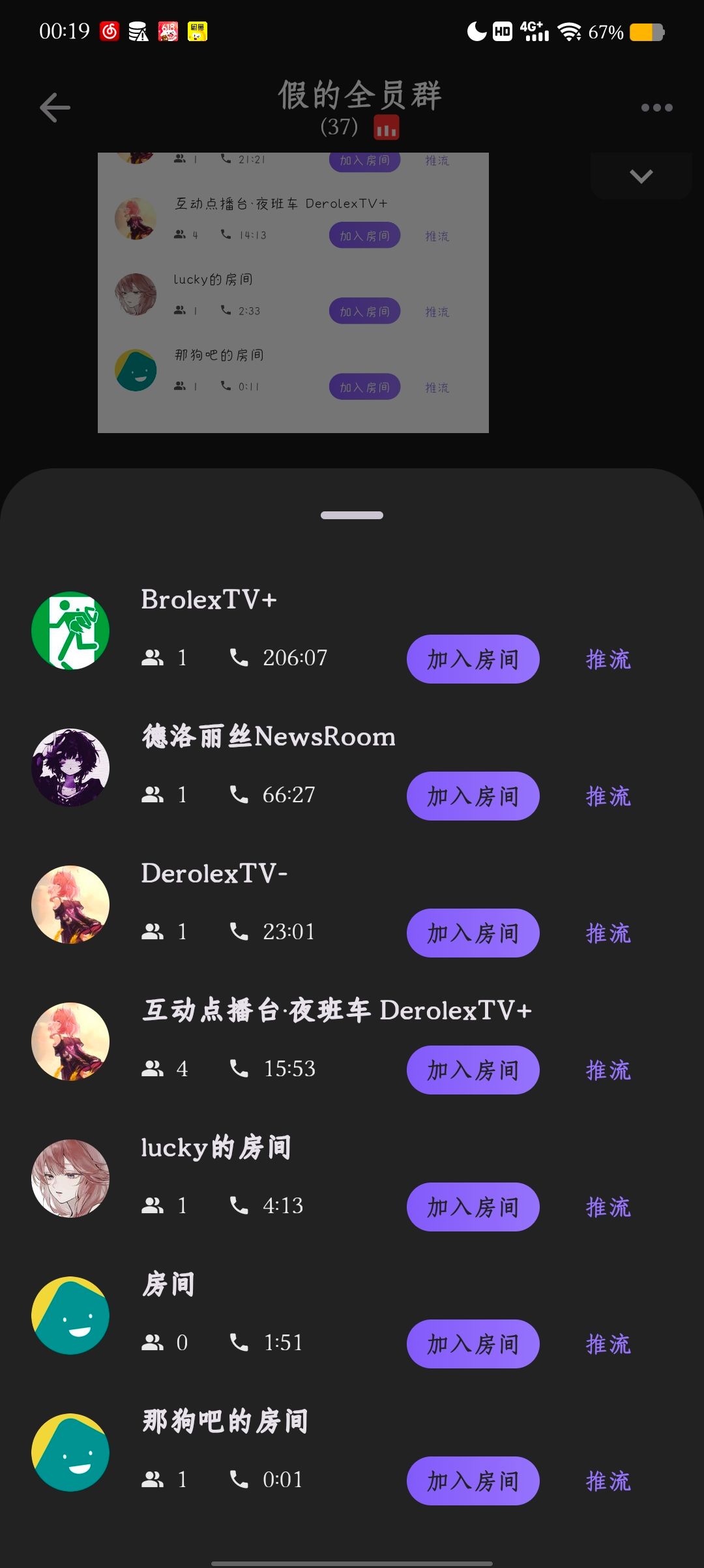The height and width of the screenshot is (1568, 704).
Task: Choose 推流 for lucky的房间
Action: [x=608, y=1207]
